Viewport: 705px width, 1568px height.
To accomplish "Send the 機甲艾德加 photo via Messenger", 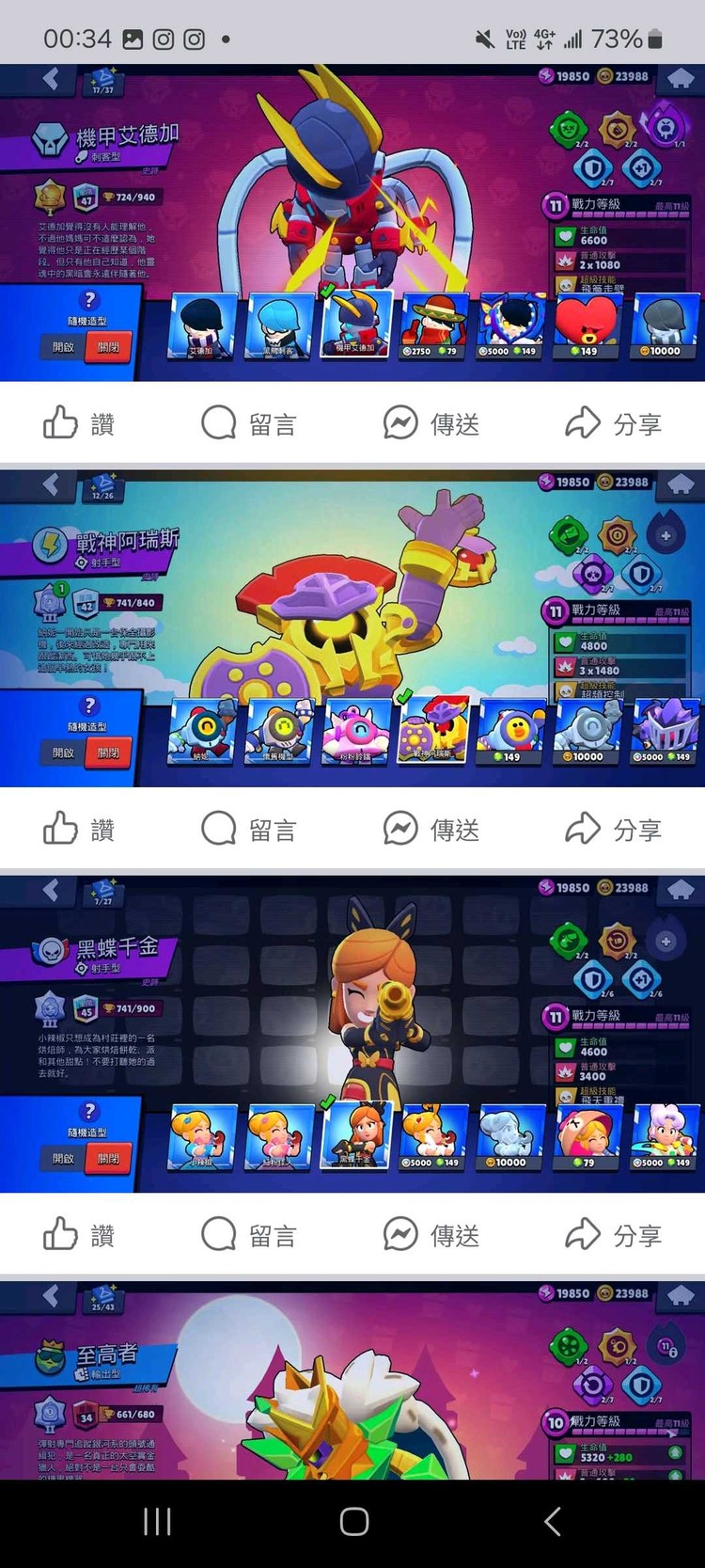I will click(431, 424).
